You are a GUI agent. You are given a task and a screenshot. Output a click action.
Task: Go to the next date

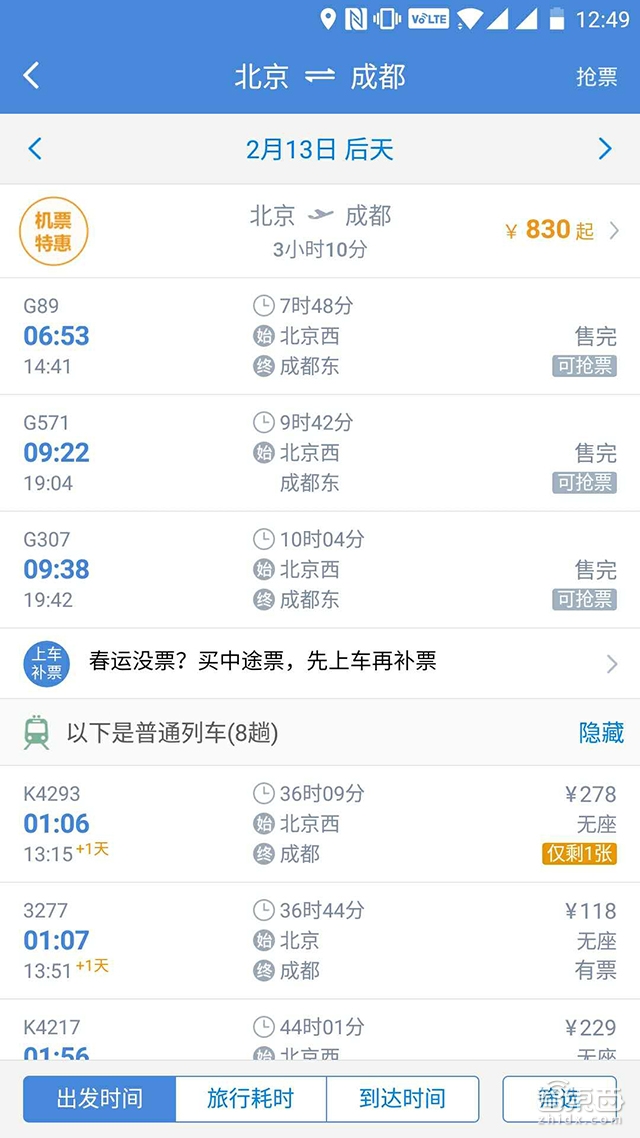click(x=604, y=149)
